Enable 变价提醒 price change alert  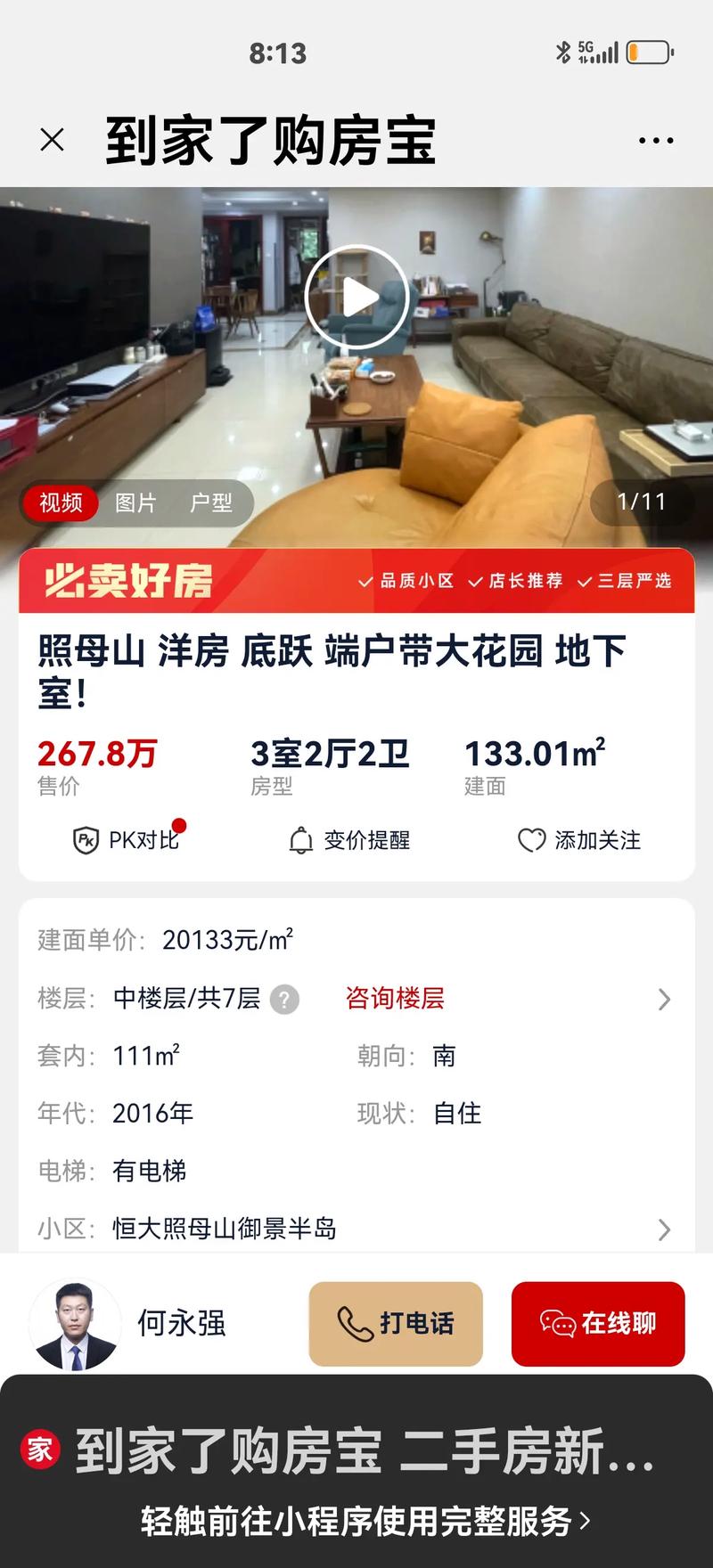(349, 840)
